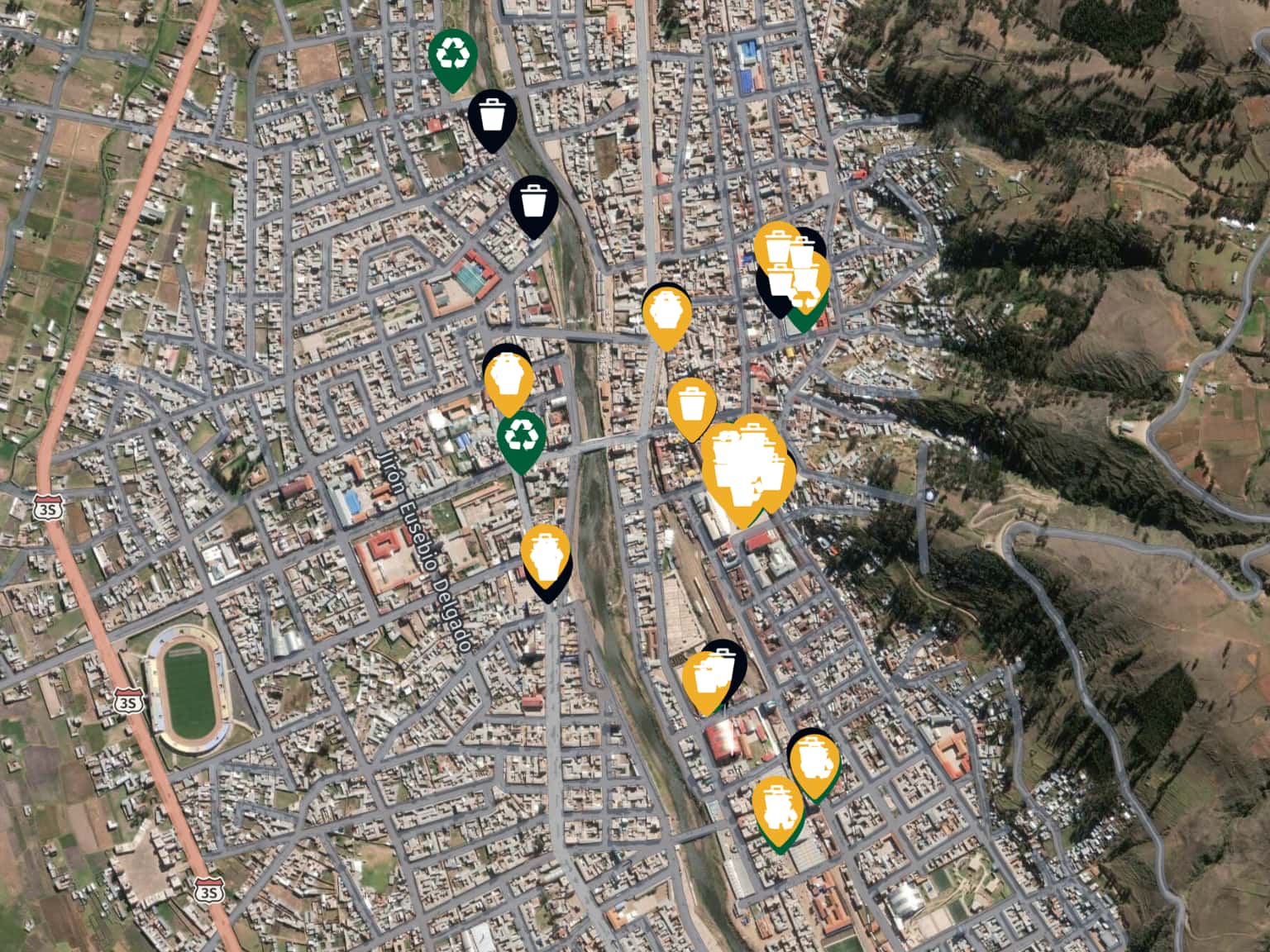Open the green recycling pin beside Jirón Eusebio Delgado
Viewport: 1270px width, 952px height.
click(521, 436)
